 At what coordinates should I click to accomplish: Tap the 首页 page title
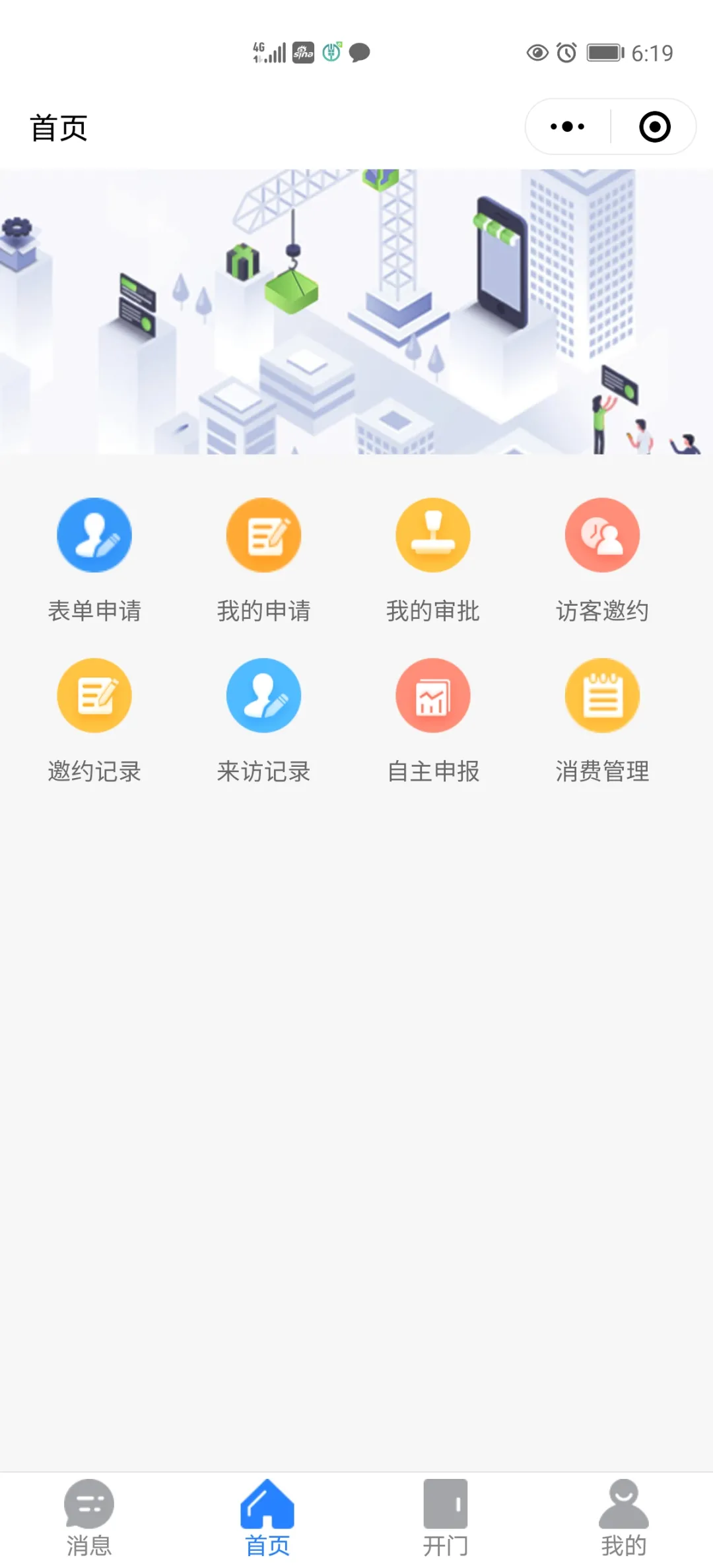pyautogui.click(x=59, y=127)
